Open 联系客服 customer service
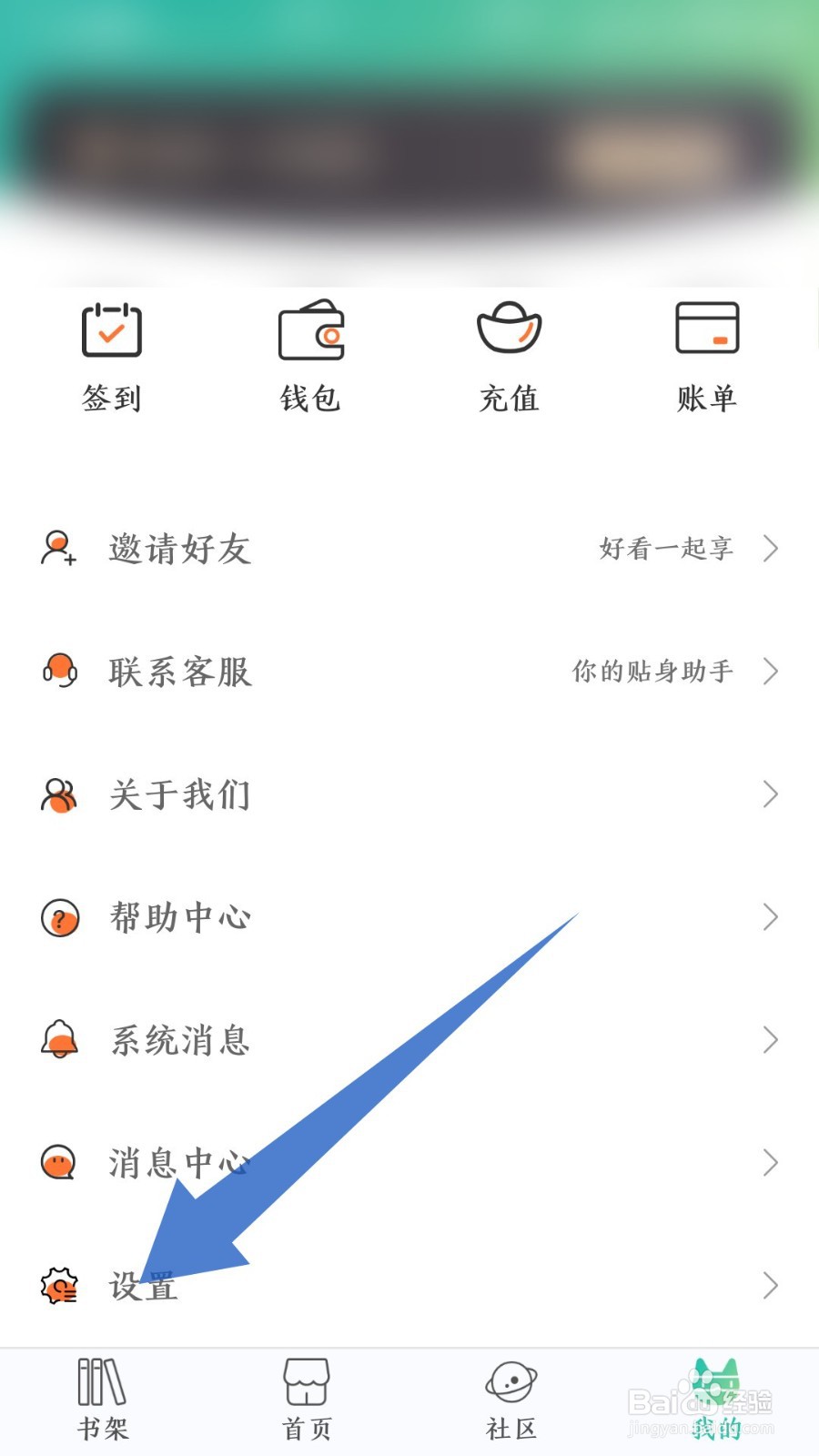This screenshot has width=819, height=1456. [x=409, y=672]
